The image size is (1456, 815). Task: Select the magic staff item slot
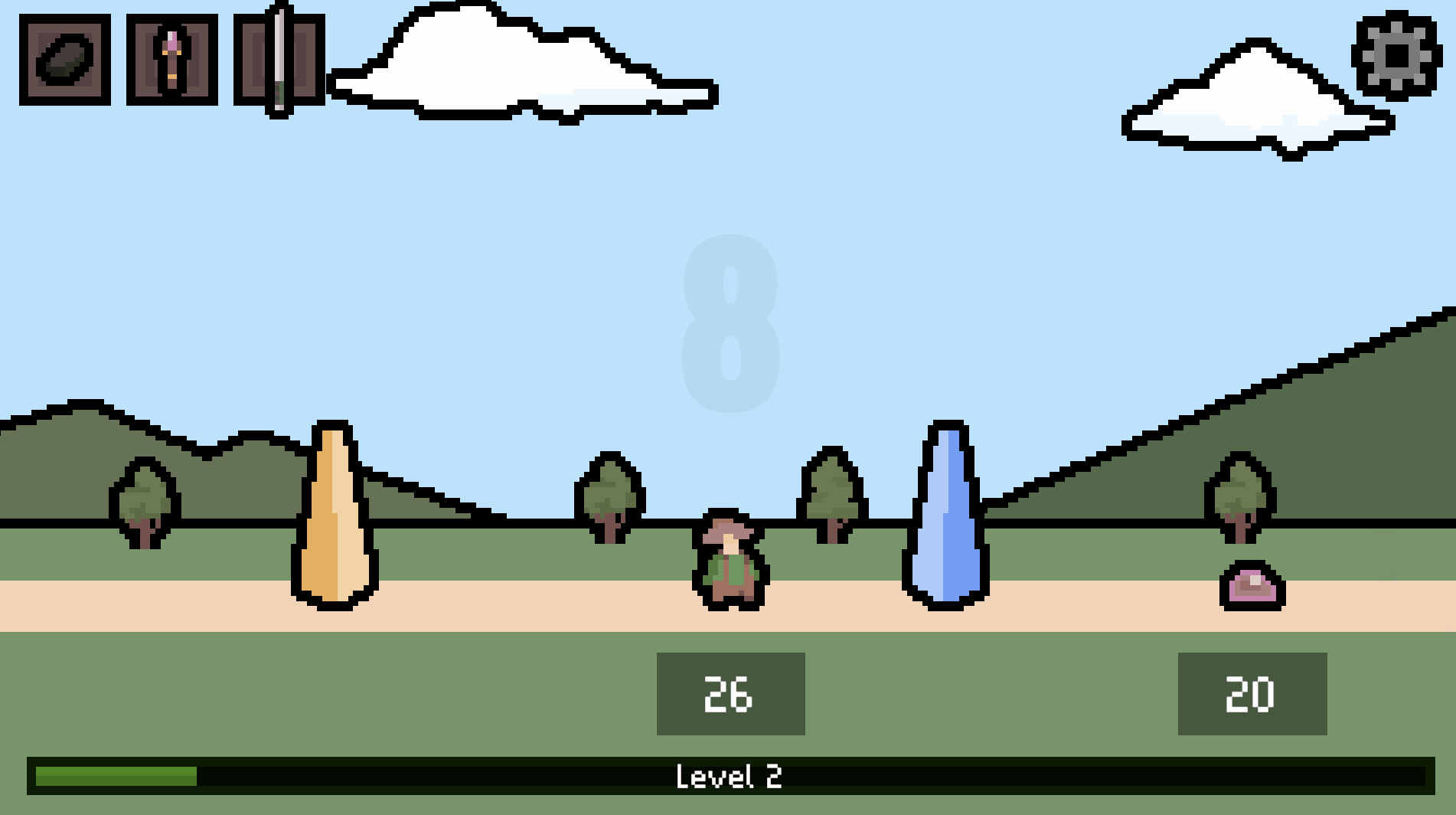[x=172, y=60]
